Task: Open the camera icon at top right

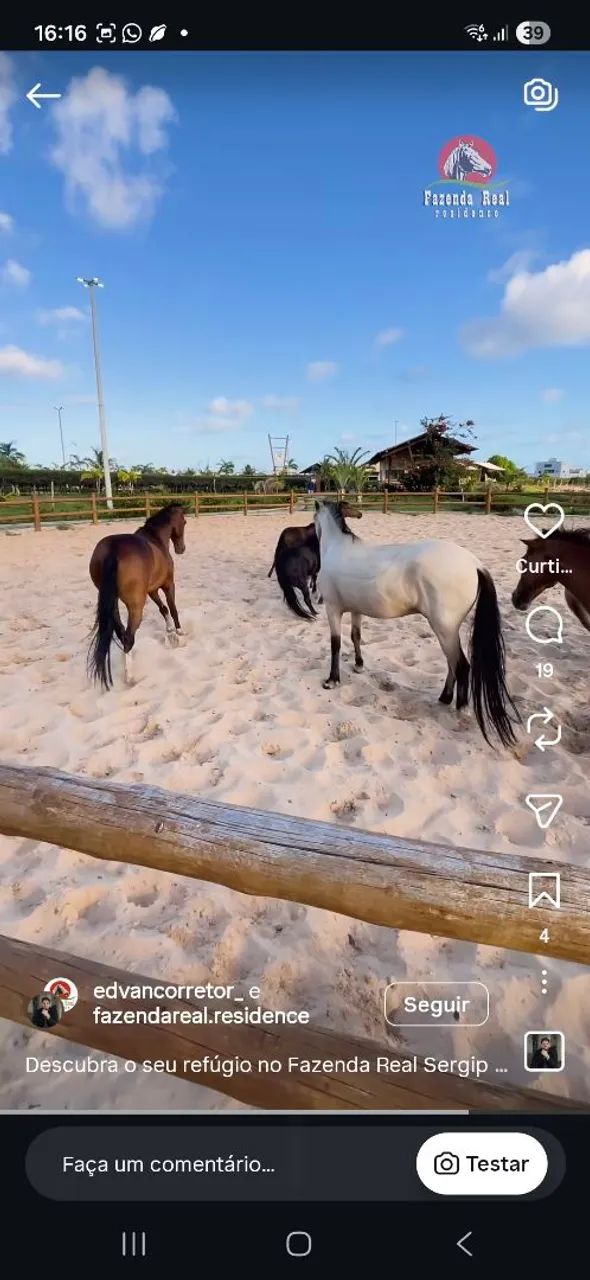Action: [x=541, y=94]
